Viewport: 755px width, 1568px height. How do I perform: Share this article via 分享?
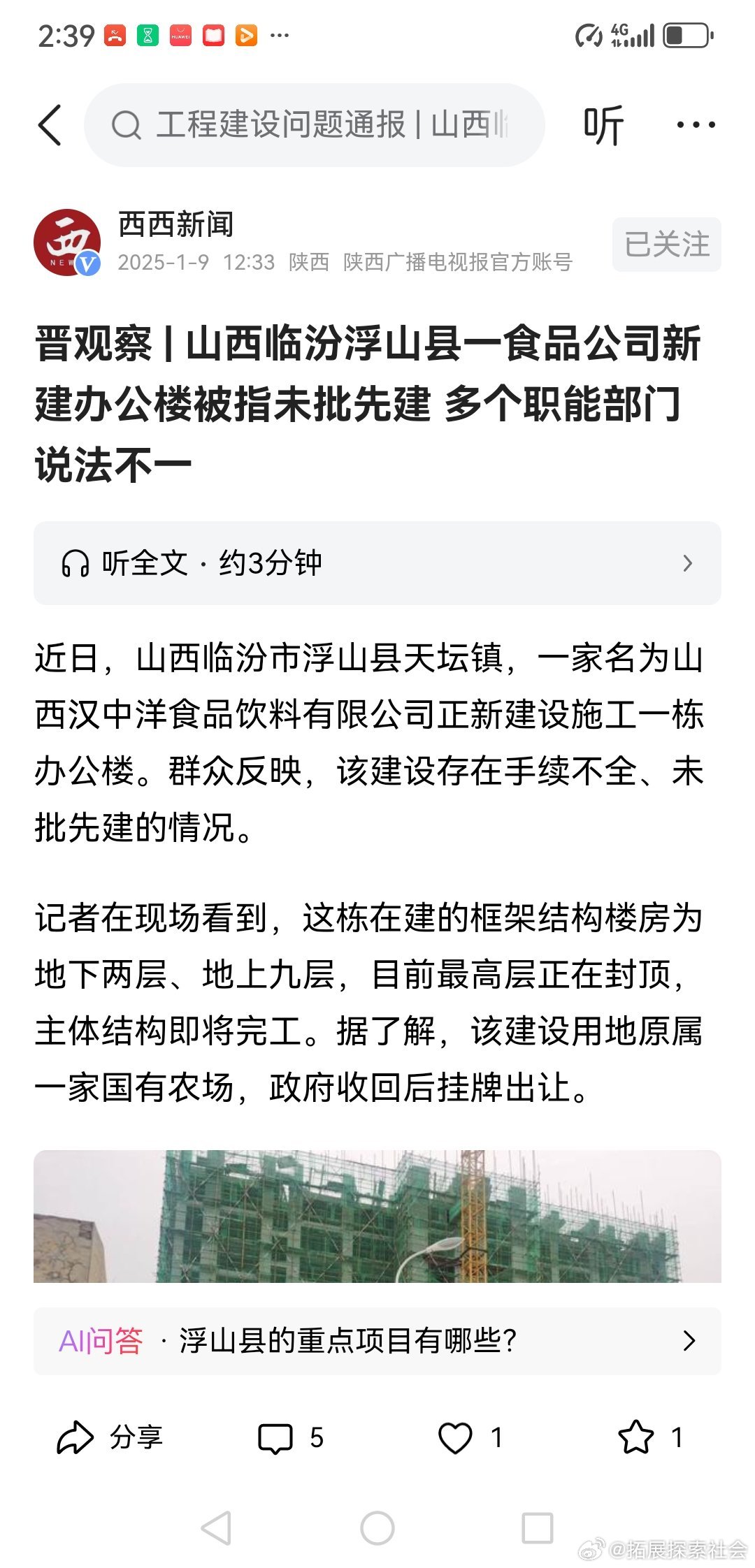point(110,1438)
